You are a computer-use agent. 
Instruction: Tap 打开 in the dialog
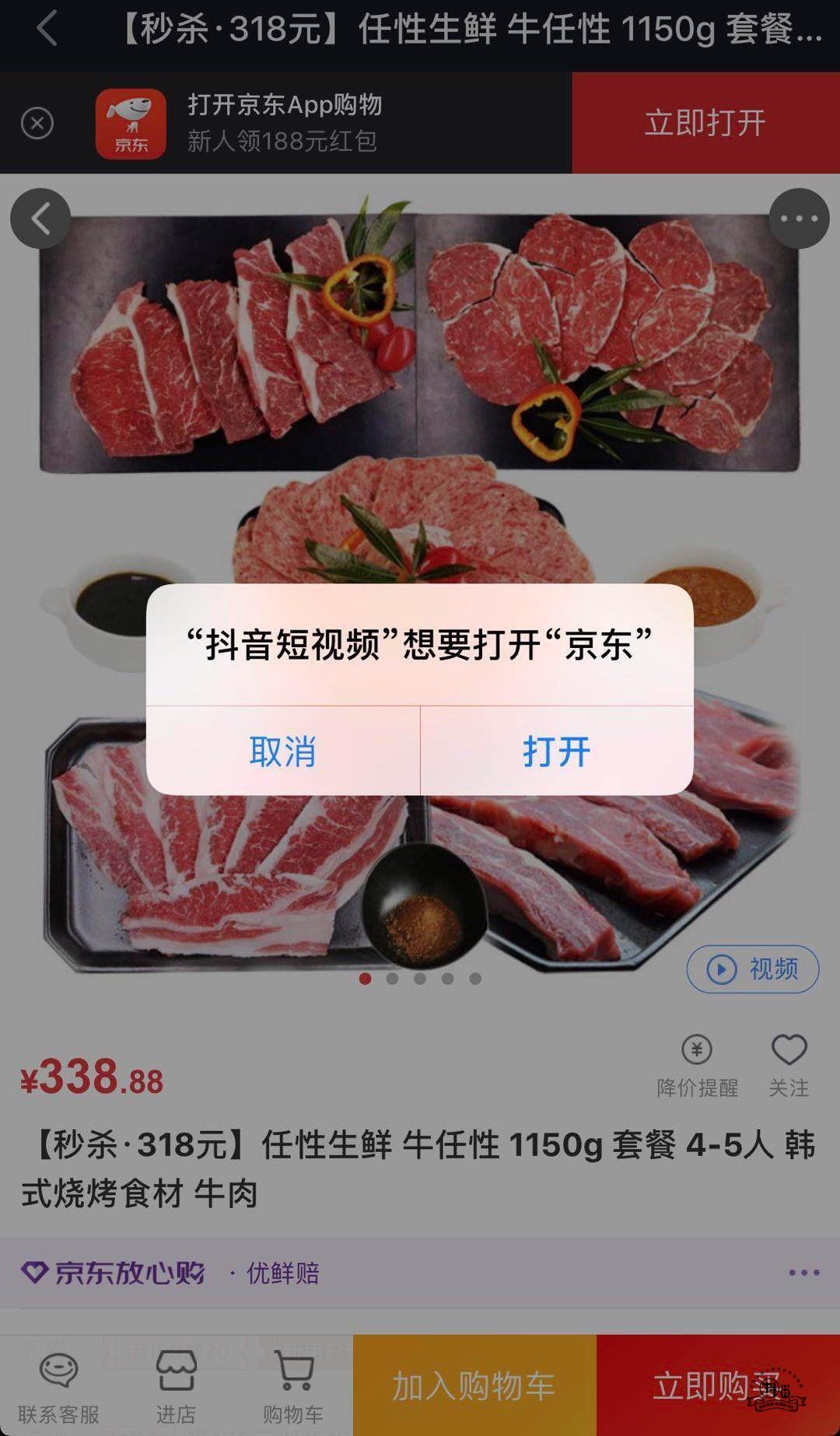(556, 751)
